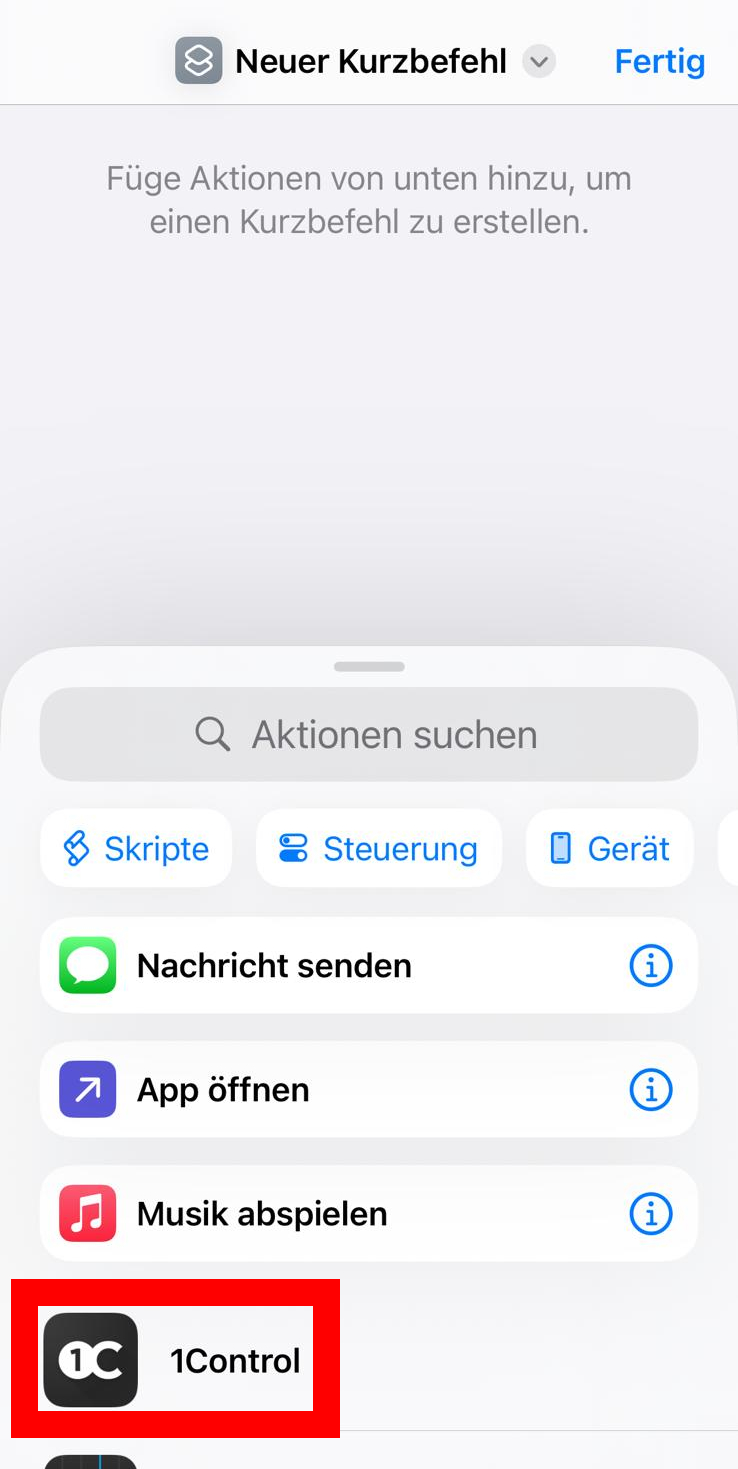Open the 1Control app actions
Viewport: 738px width, 1469px height.
tap(175, 1359)
